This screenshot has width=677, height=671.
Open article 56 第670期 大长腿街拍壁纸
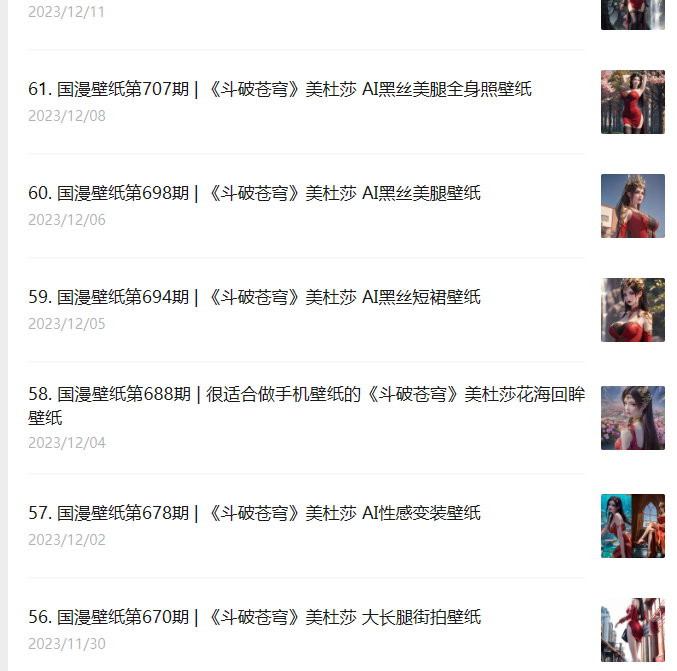point(254,617)
